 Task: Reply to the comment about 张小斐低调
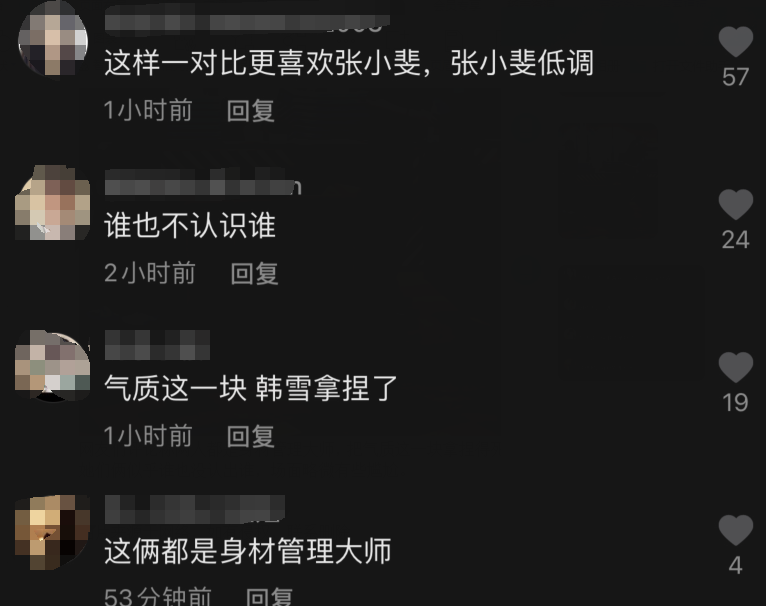[x=251, y=110]
